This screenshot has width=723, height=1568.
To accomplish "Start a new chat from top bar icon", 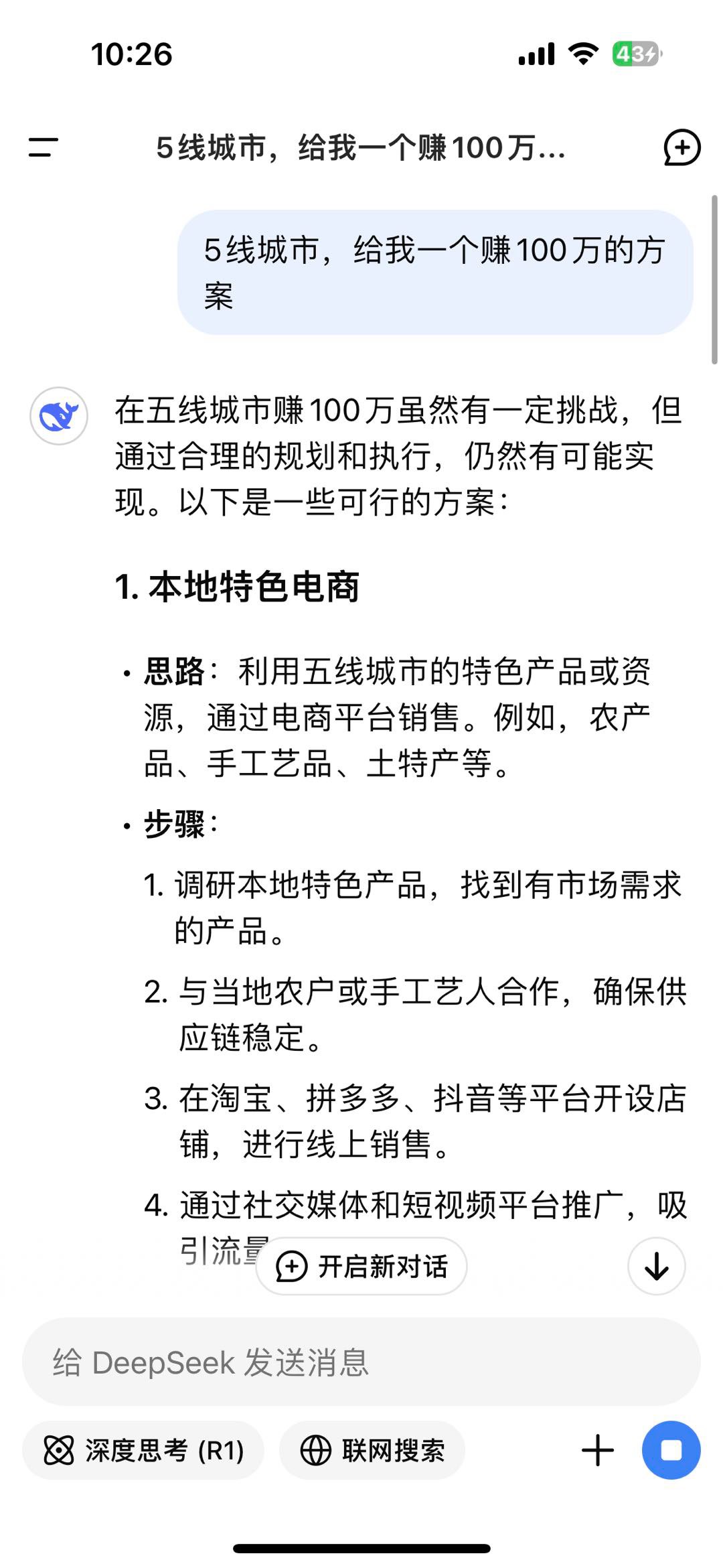I will pos(681,147).
